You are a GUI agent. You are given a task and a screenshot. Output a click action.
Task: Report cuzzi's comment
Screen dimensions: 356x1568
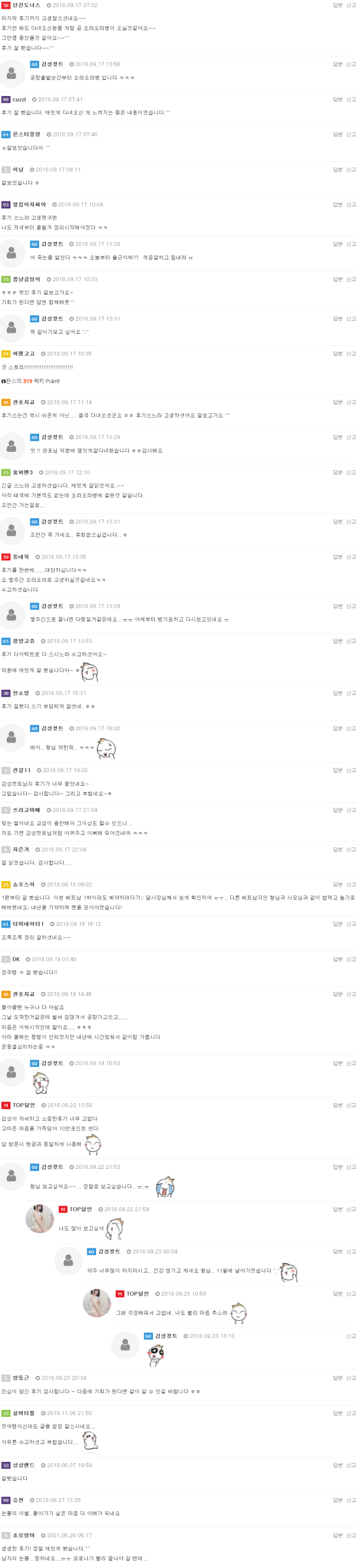pyautogui.click(x=351, y=99)
